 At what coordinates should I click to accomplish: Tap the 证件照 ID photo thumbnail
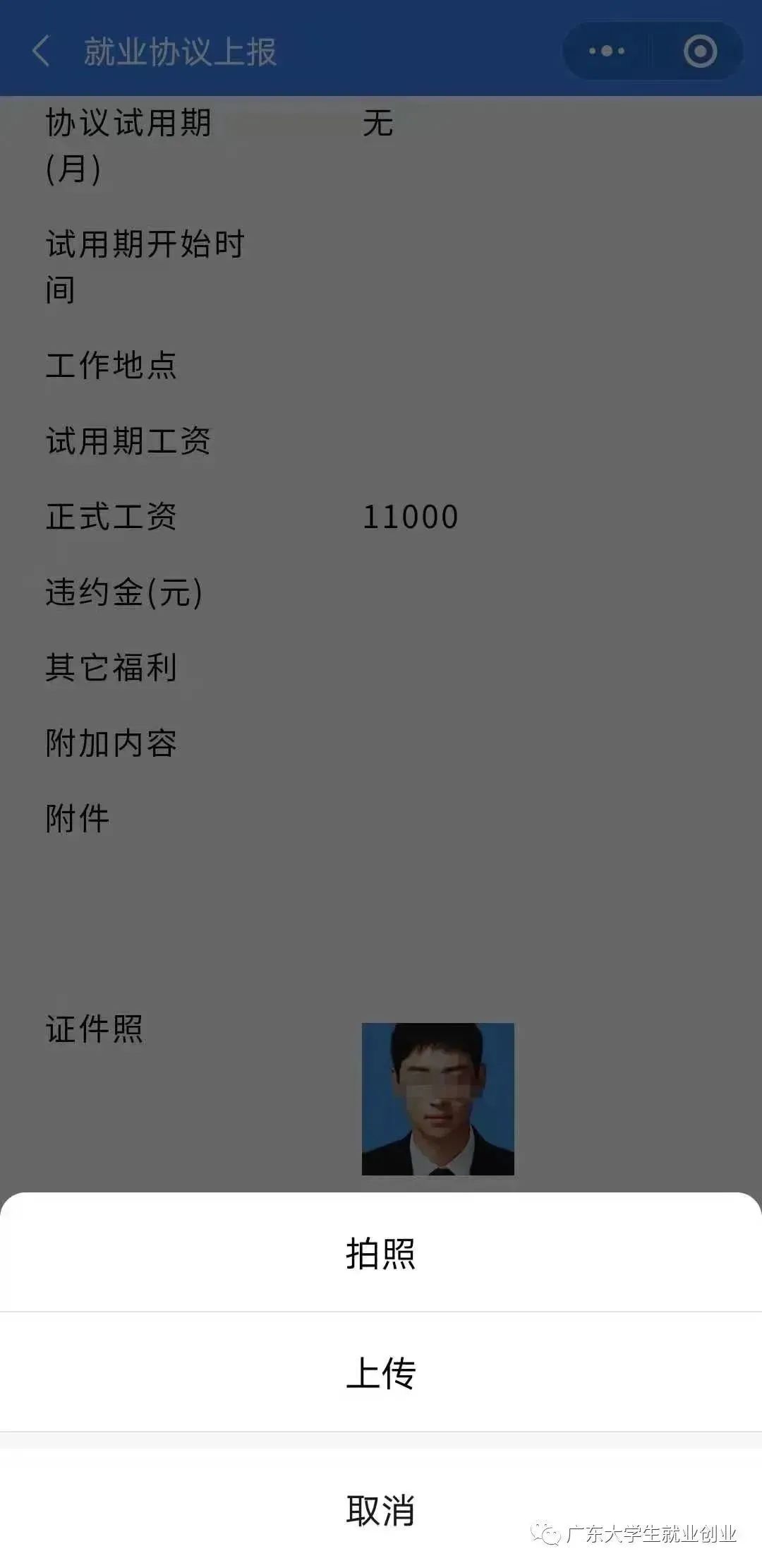click(437, 1099)
